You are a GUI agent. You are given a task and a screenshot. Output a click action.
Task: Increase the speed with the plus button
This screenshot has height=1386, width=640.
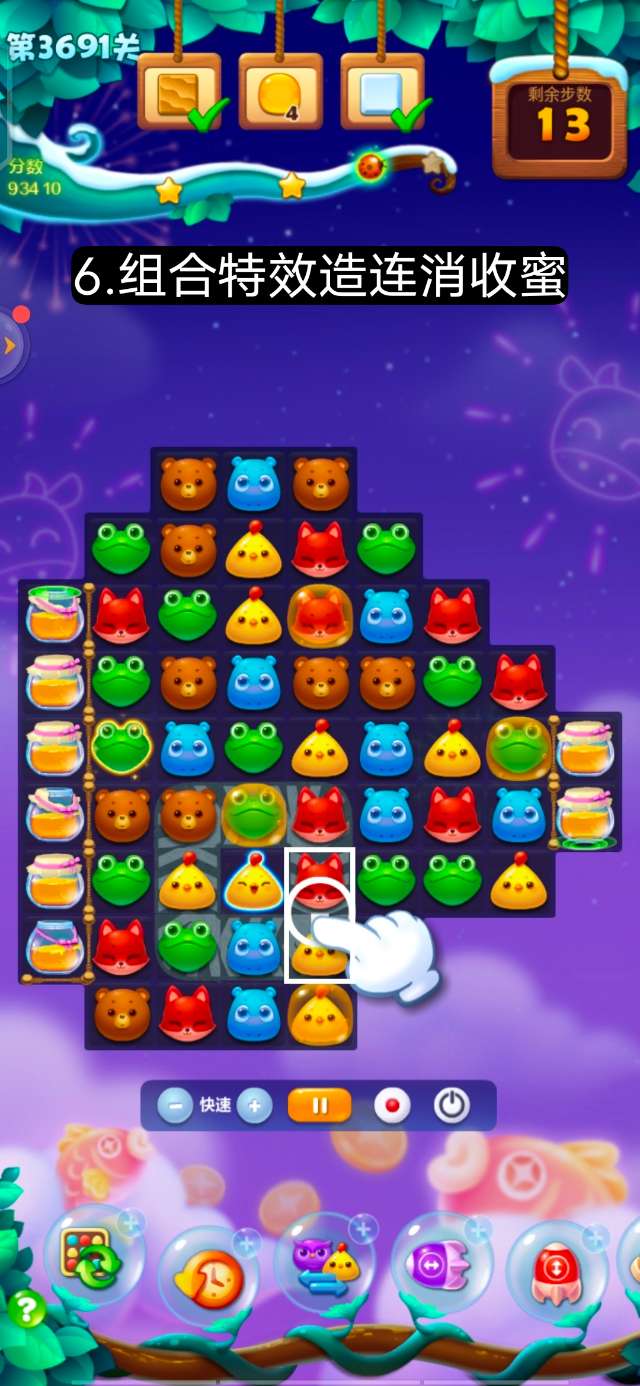point(254,1105)
